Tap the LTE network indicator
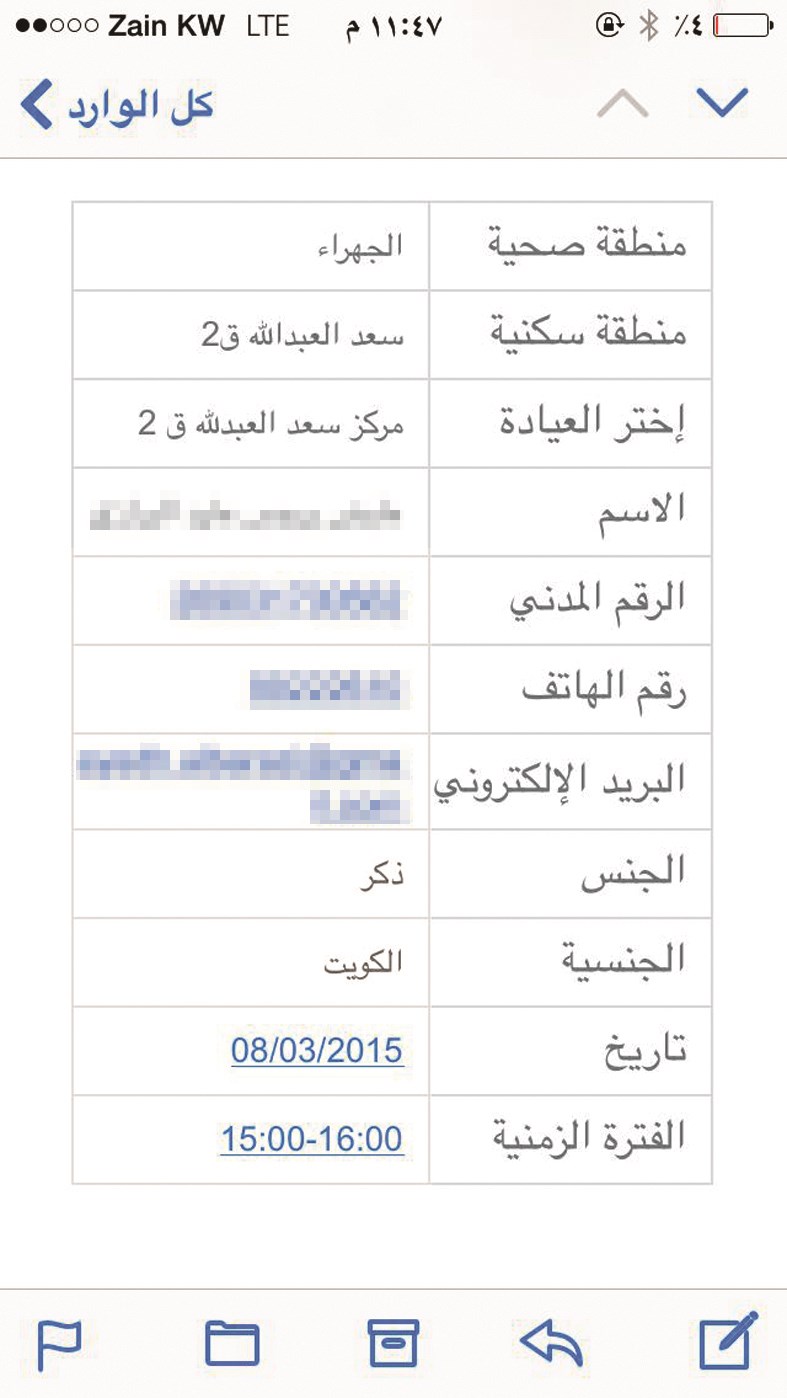Screen dimensions: 787x1398 point(265,25)
